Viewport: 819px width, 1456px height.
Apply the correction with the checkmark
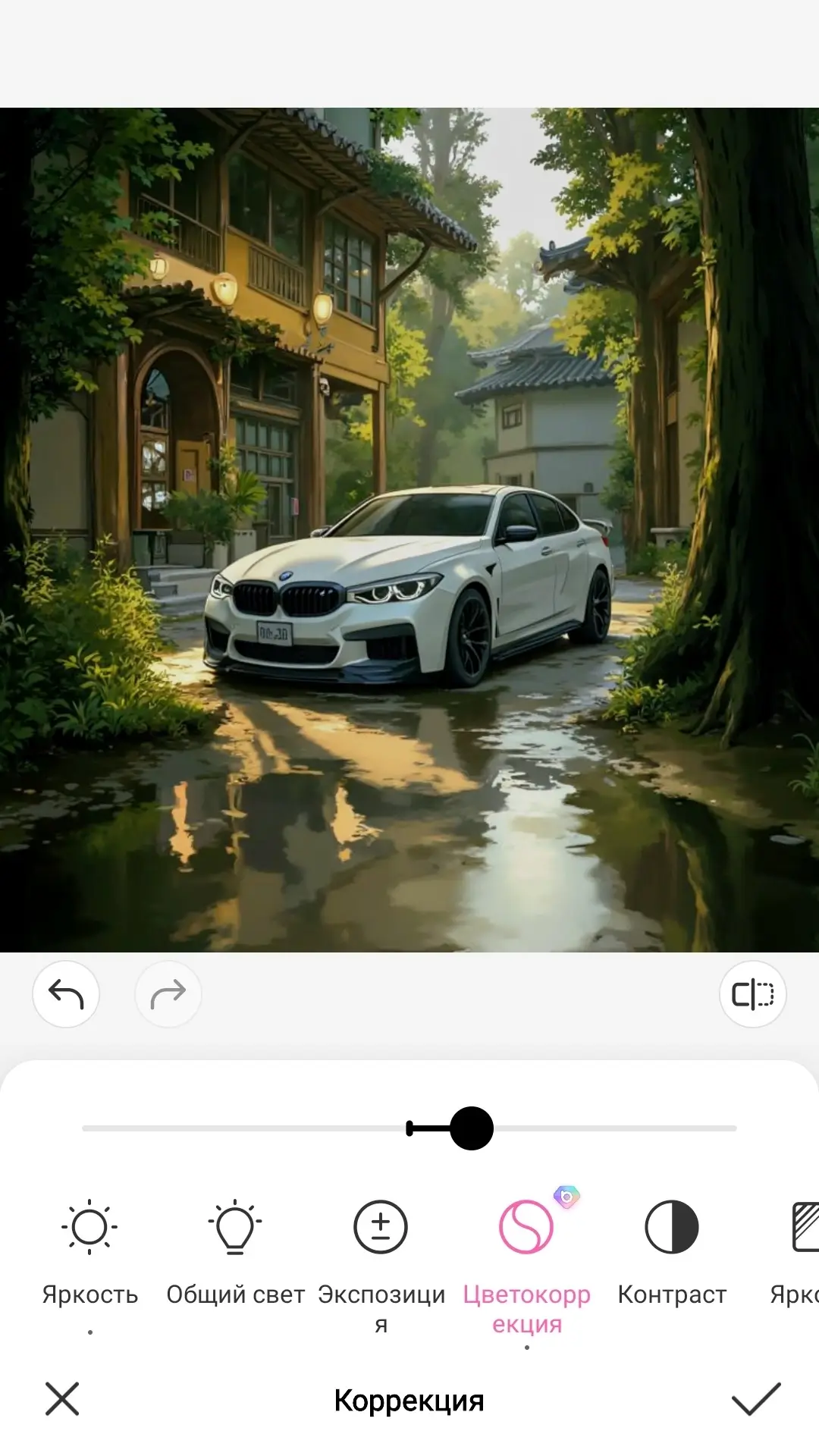pyautogui.click(x=756, y=1399)
